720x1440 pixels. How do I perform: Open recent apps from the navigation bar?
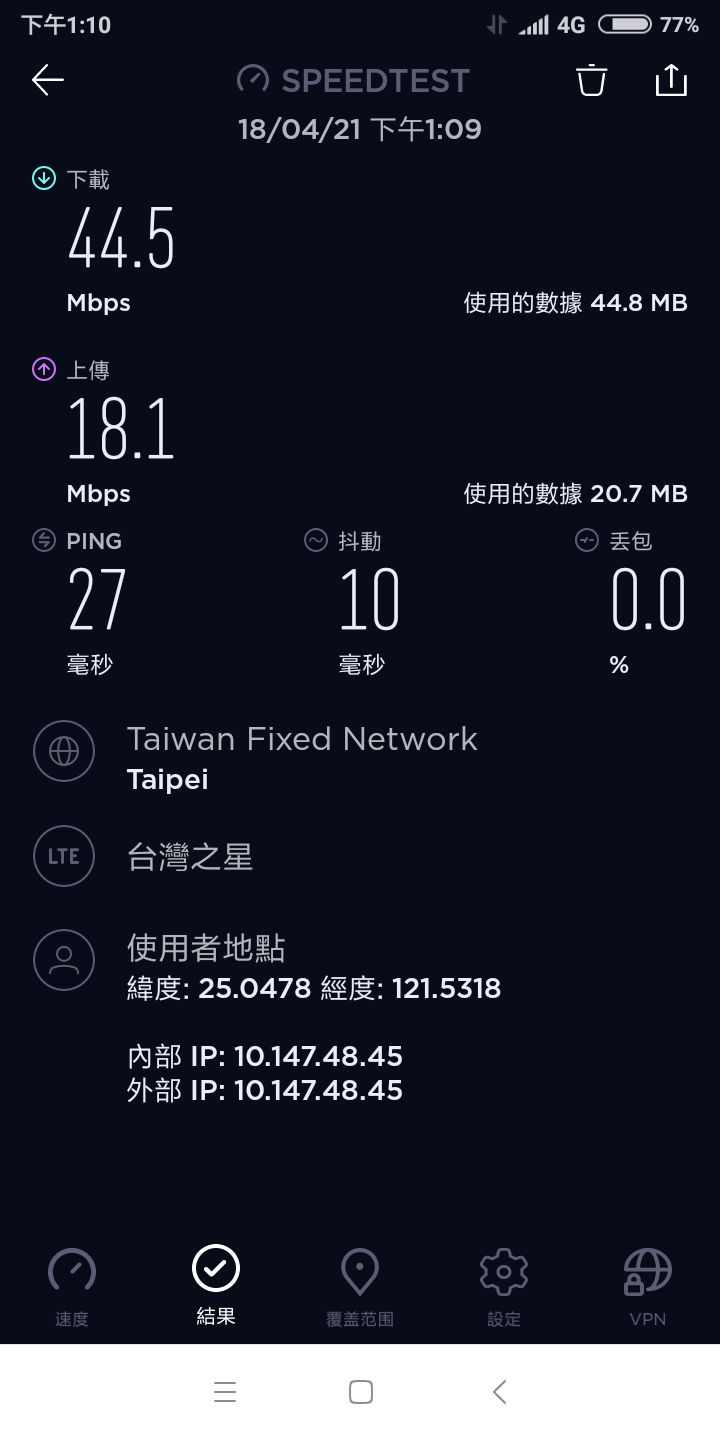225,1392
